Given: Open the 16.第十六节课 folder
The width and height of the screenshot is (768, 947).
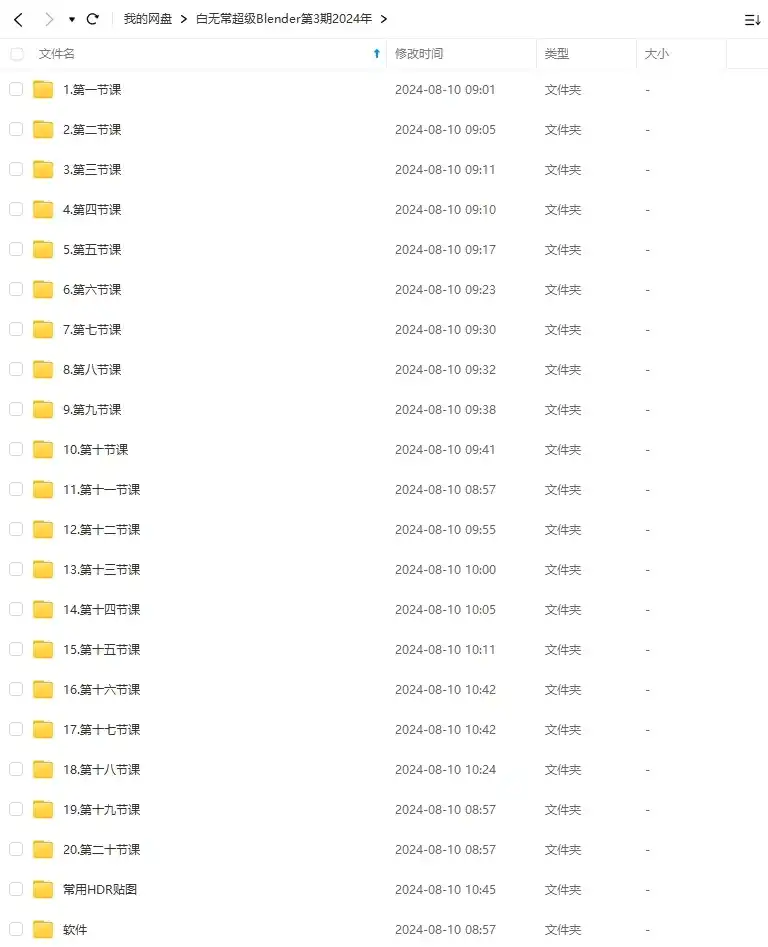Looking at the screenshot, I should [x=101, y=690].
